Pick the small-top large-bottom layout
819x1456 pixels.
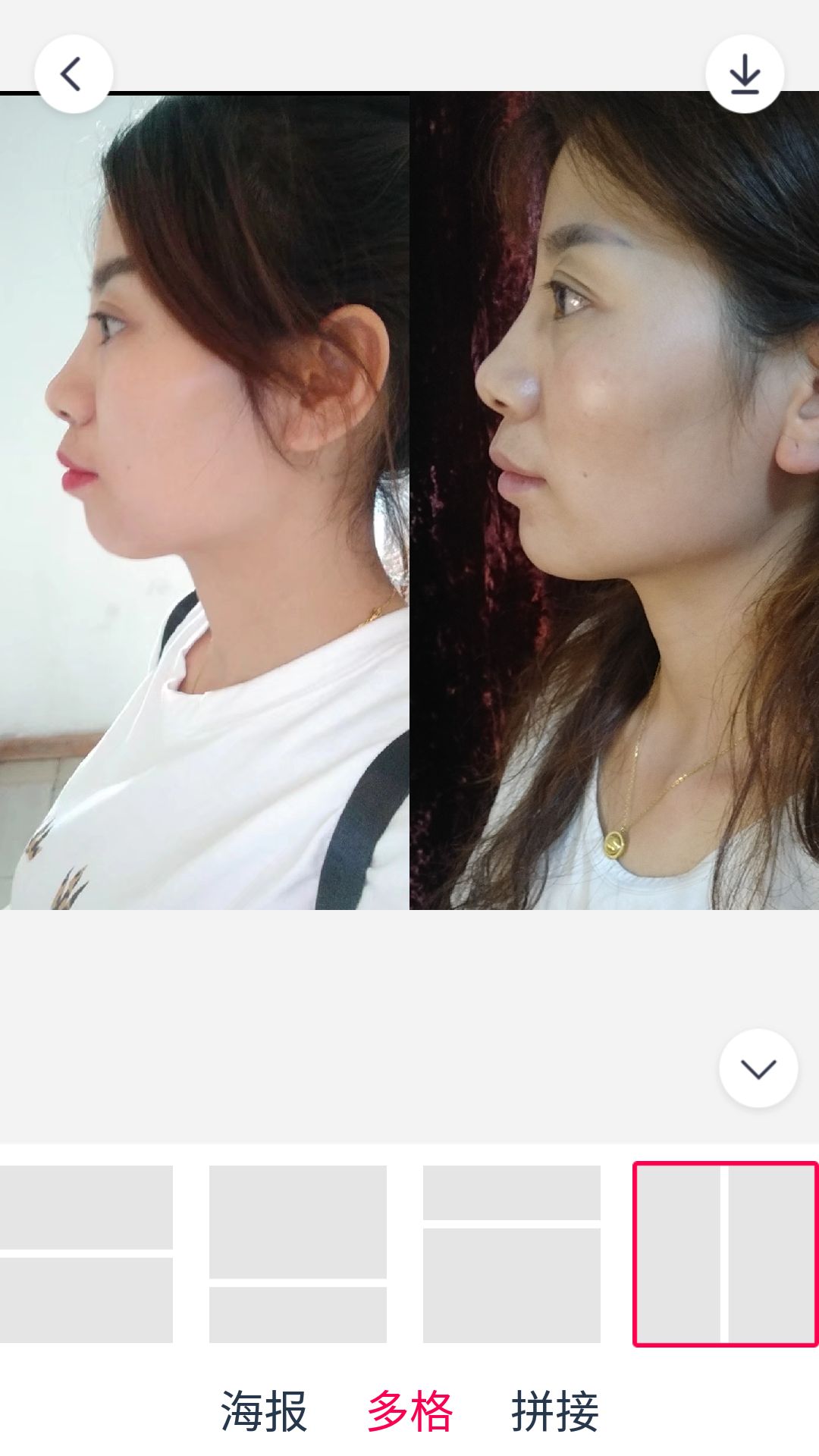512,1254
